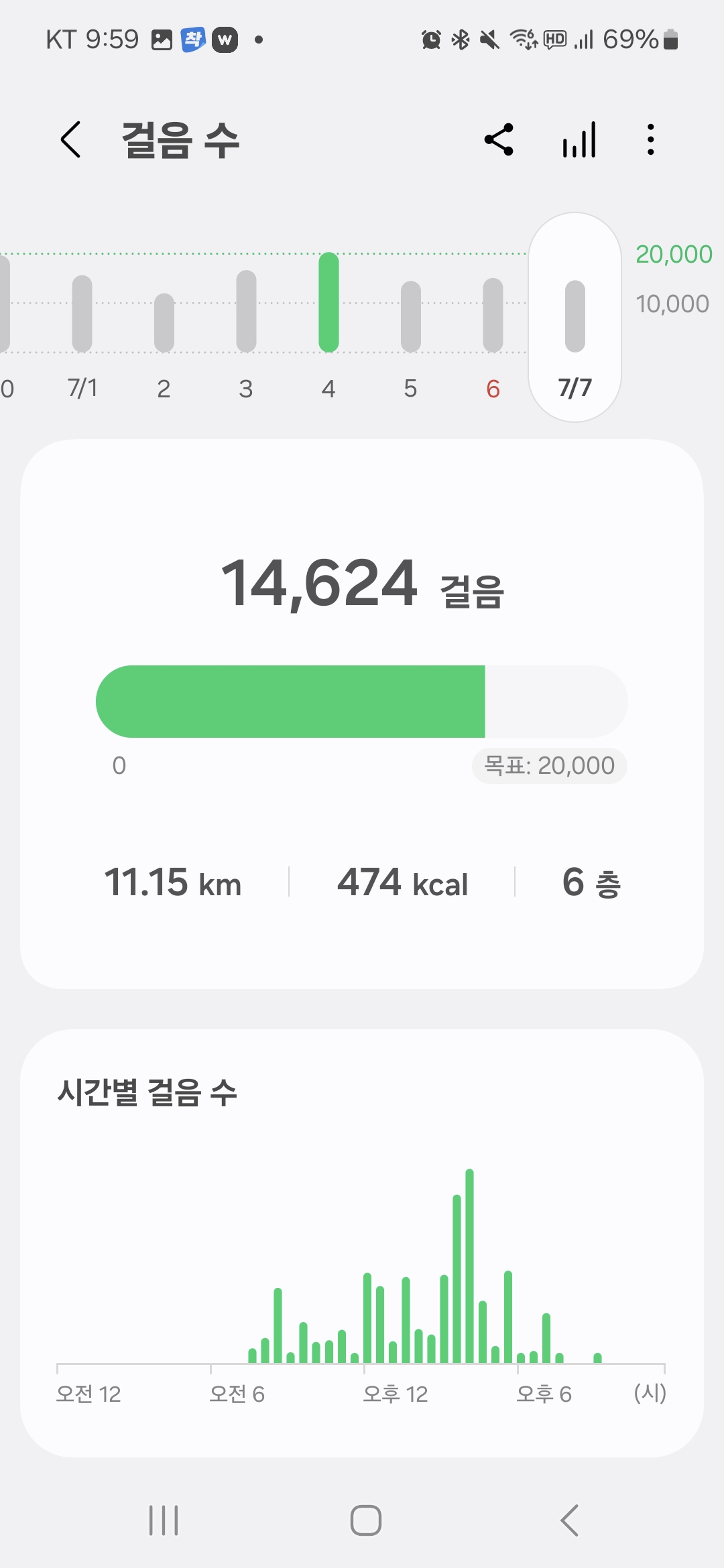Tap the 목표: 20,000 goal chip

[x=549, y=765]
